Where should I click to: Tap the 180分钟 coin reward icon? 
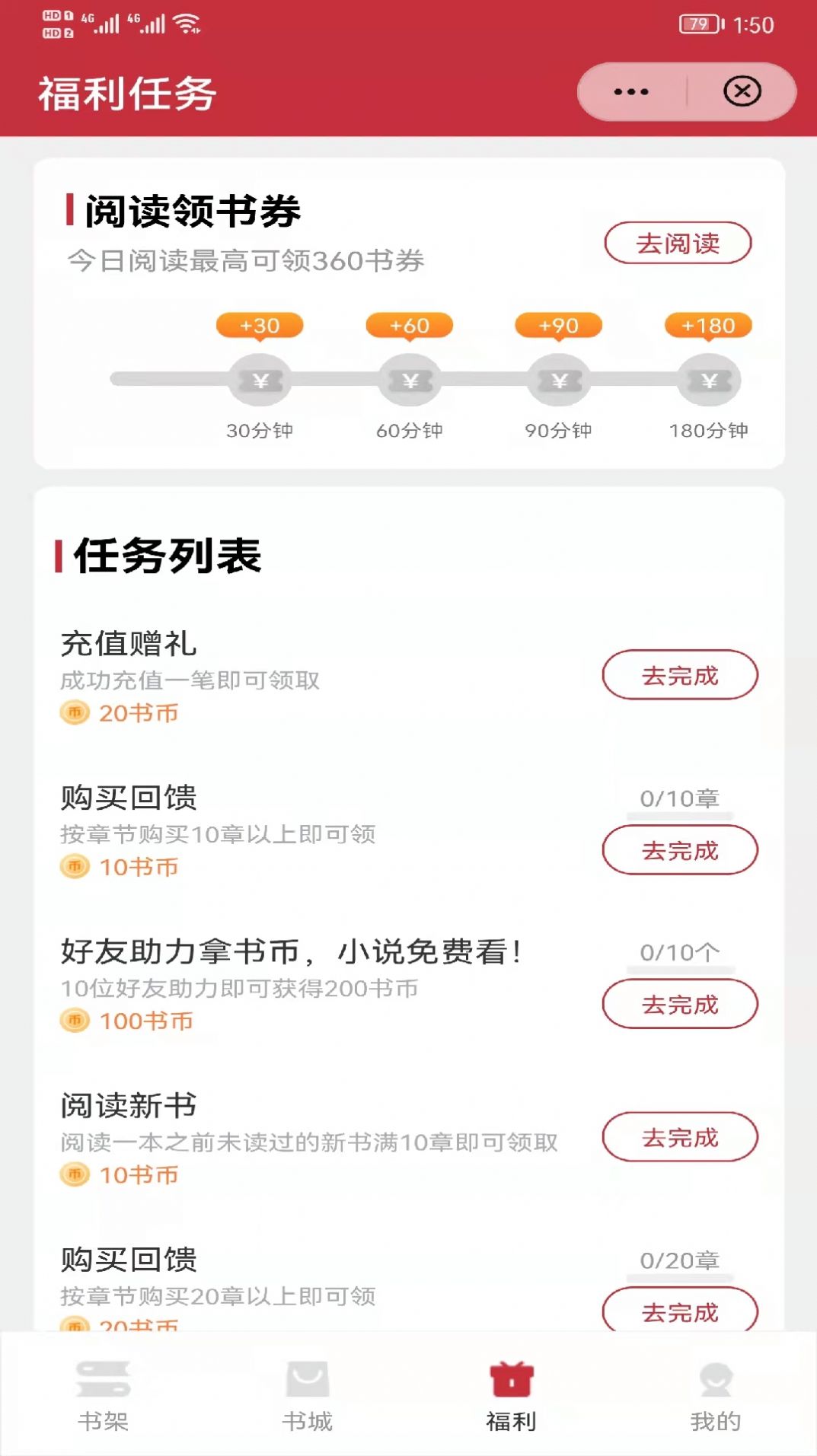[708, 379]
